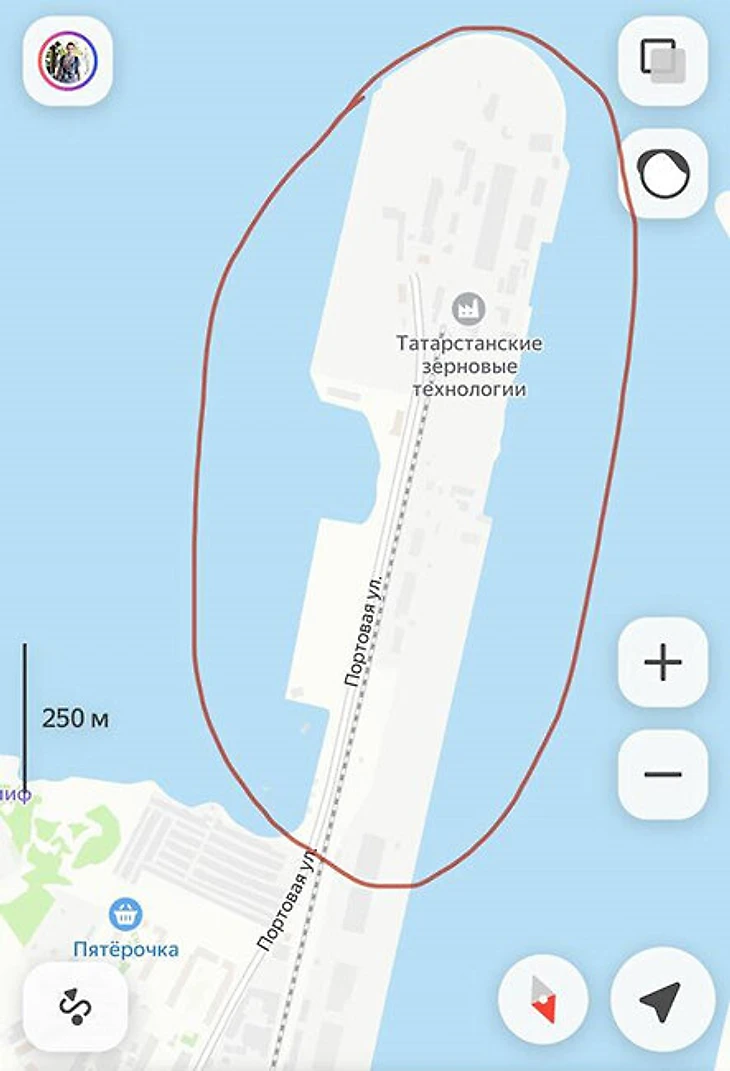Reset map orientation with the compass

coord(543,1001)
